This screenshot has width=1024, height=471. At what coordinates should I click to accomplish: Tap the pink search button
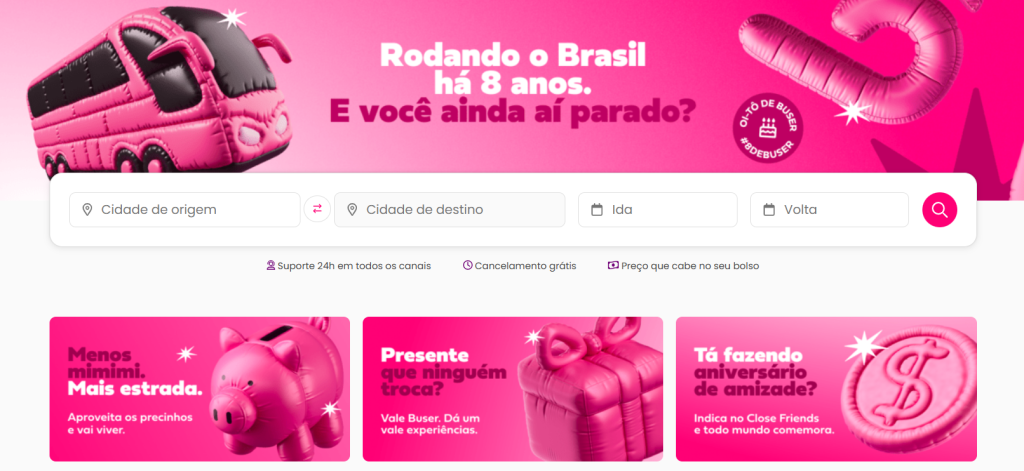[x=939, y=210]
